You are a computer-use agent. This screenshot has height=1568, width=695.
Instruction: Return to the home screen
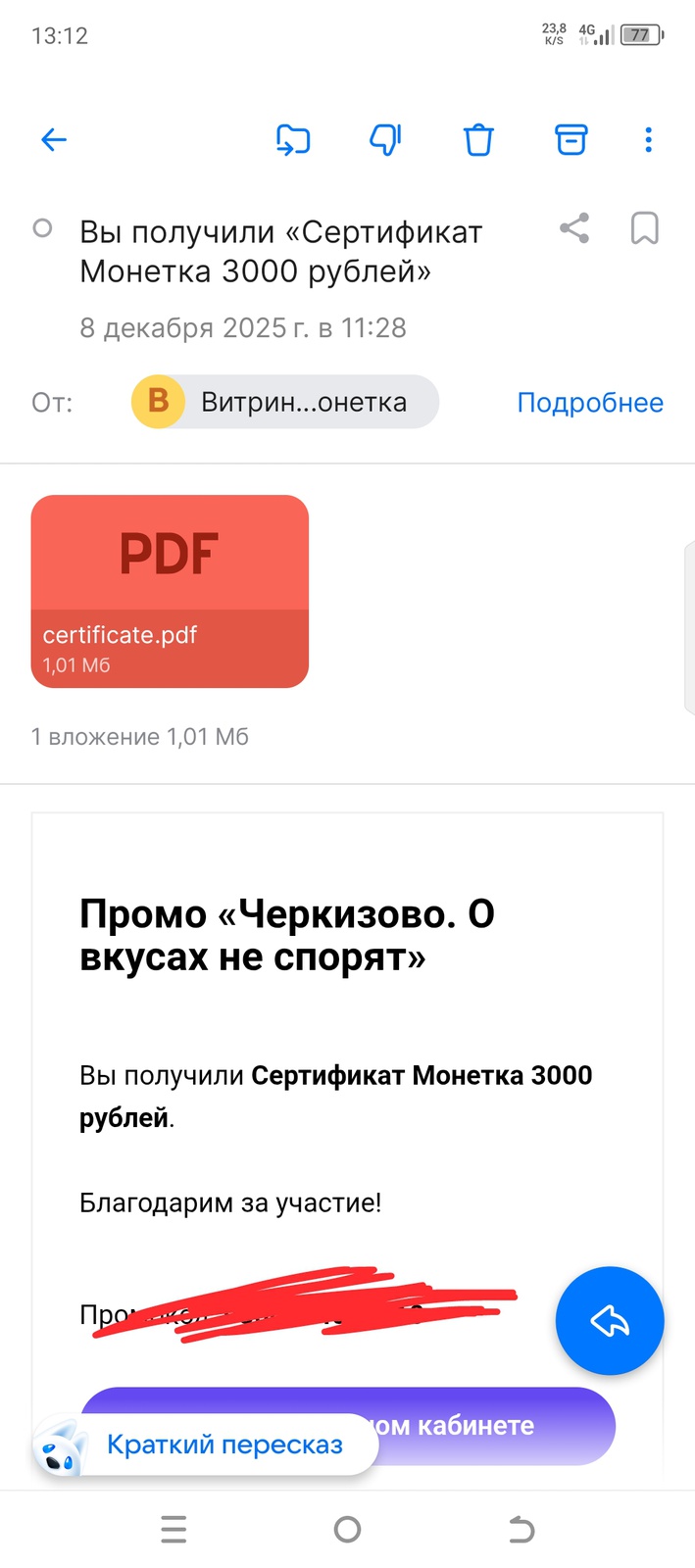click(347, 1529)
